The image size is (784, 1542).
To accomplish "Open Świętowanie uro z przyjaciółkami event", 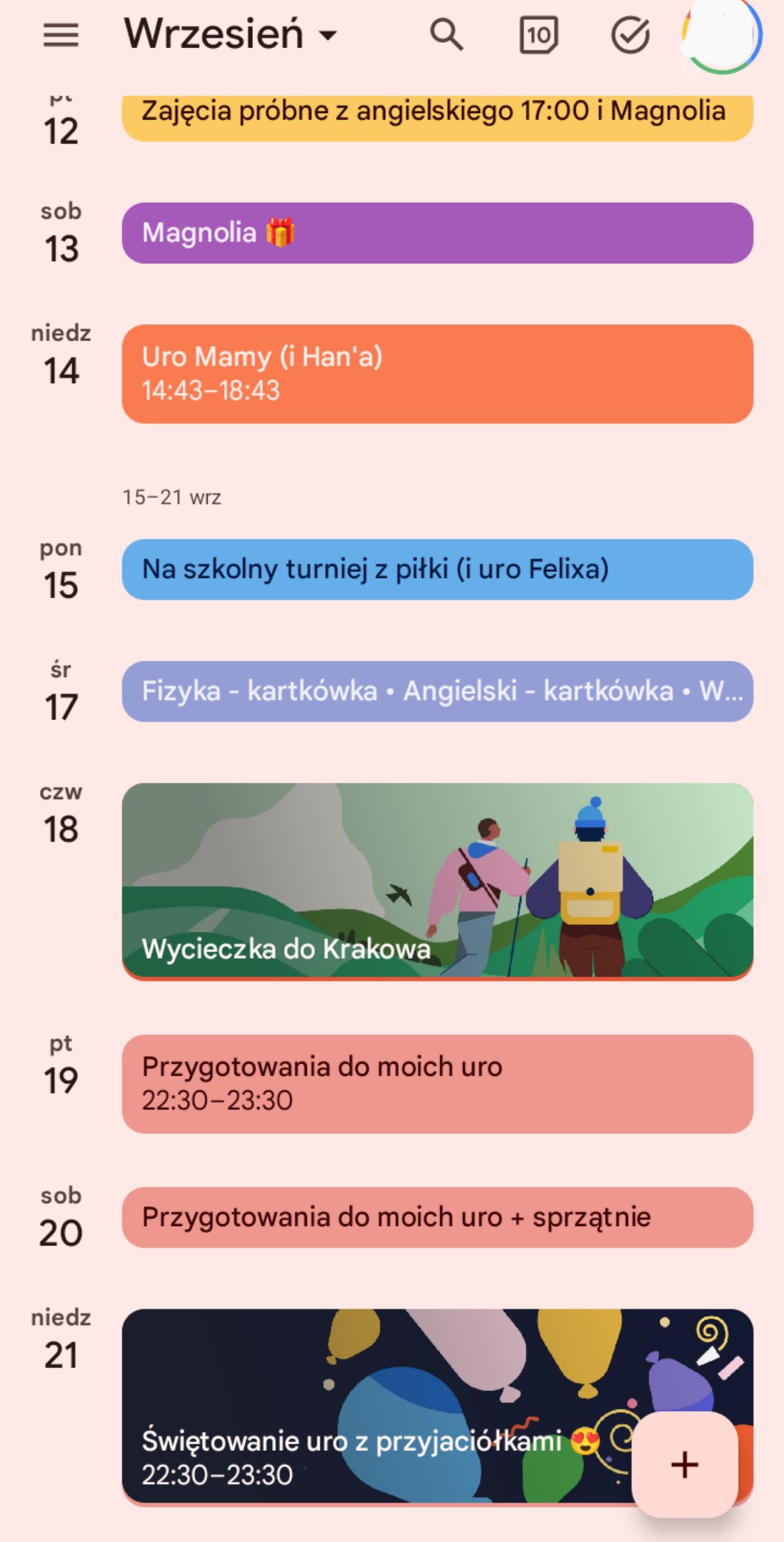I will 370,1406.
